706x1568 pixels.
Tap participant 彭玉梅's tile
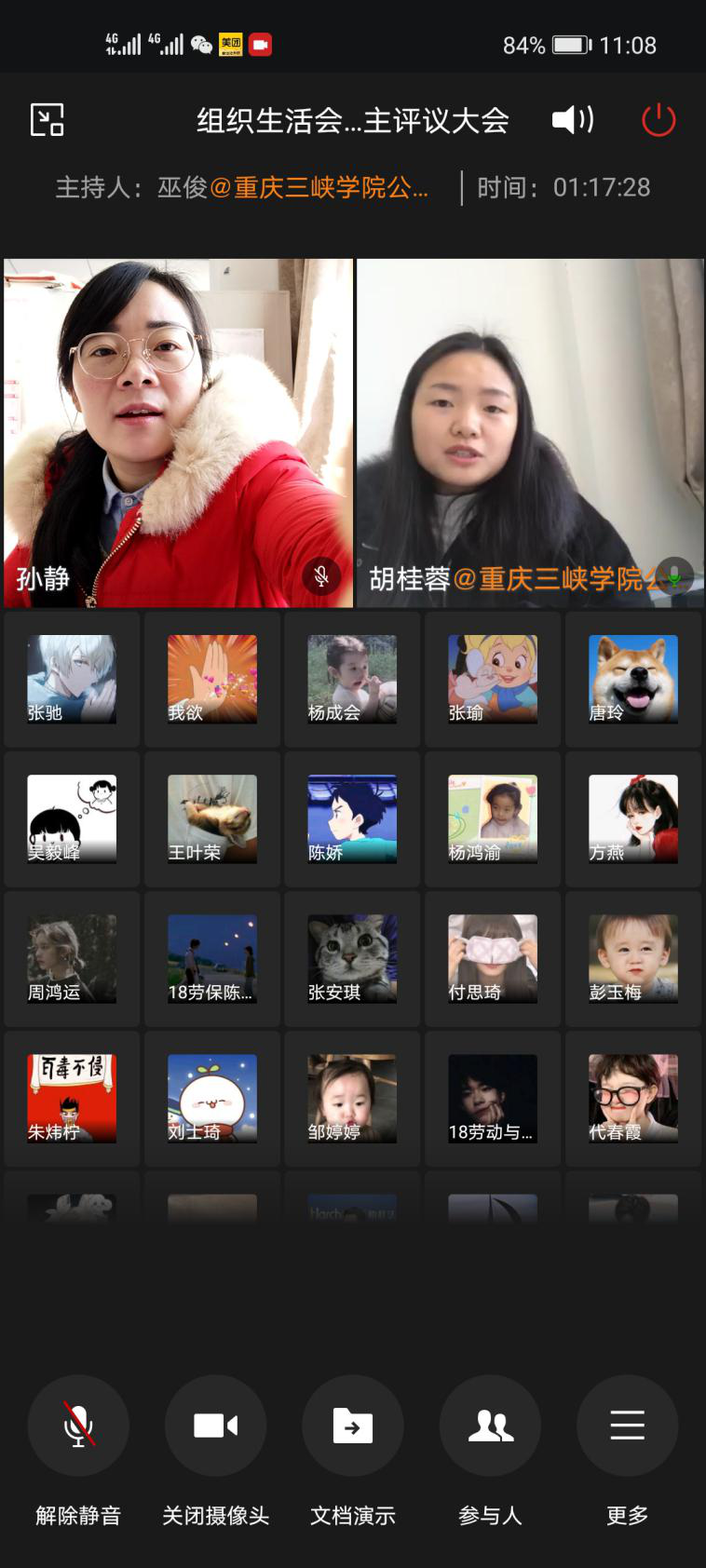[633, 958]
